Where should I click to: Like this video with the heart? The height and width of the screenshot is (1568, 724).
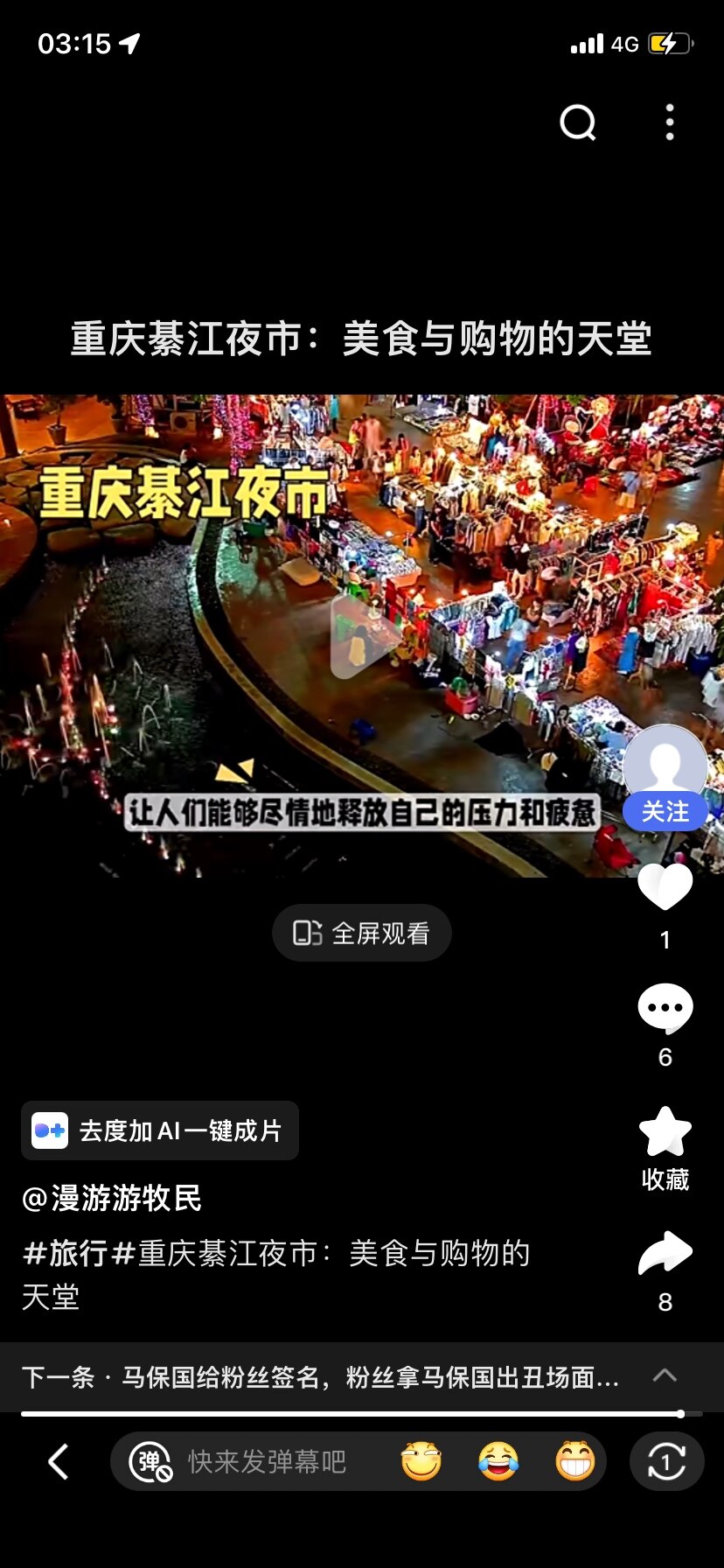(665, 886)
